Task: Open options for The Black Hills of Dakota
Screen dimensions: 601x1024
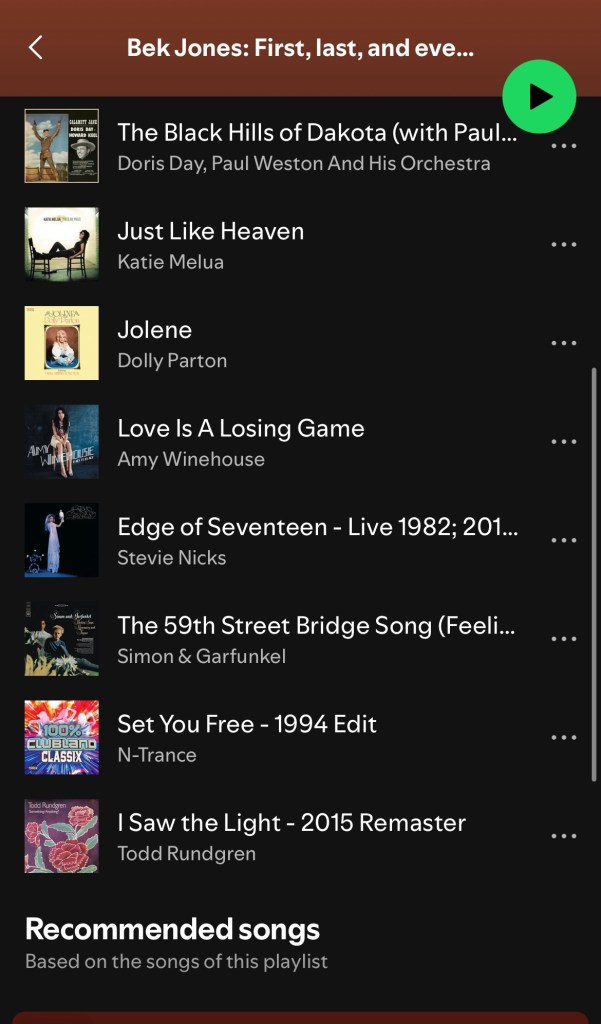Action: pos(564,146)
